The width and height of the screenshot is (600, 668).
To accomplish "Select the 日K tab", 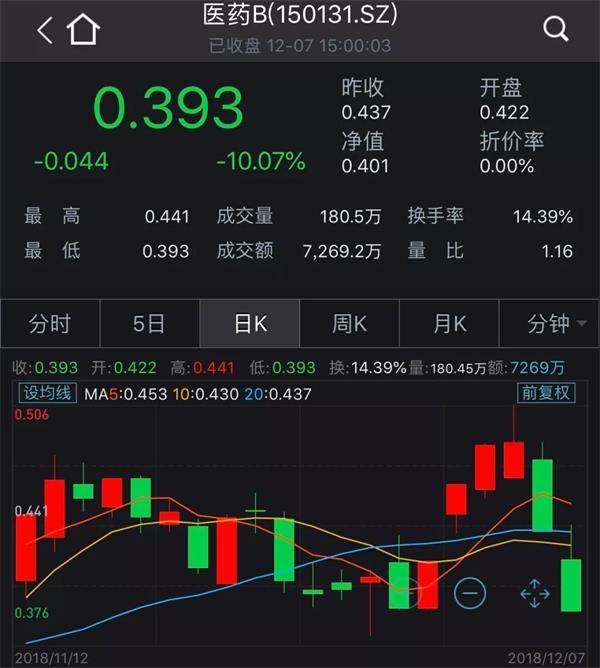I will tap(250, 324).
